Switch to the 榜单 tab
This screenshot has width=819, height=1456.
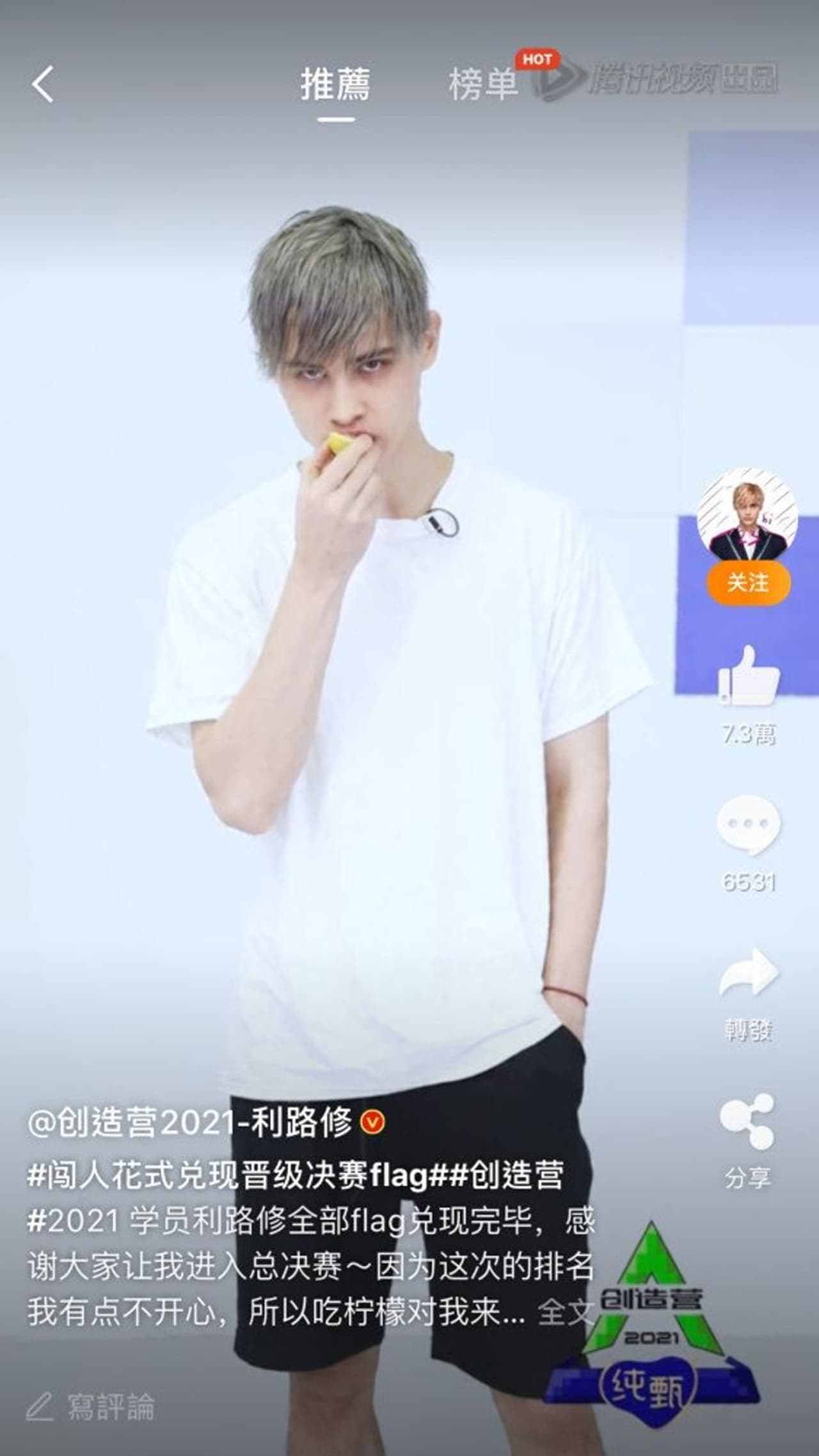click(x=482, y=85)
